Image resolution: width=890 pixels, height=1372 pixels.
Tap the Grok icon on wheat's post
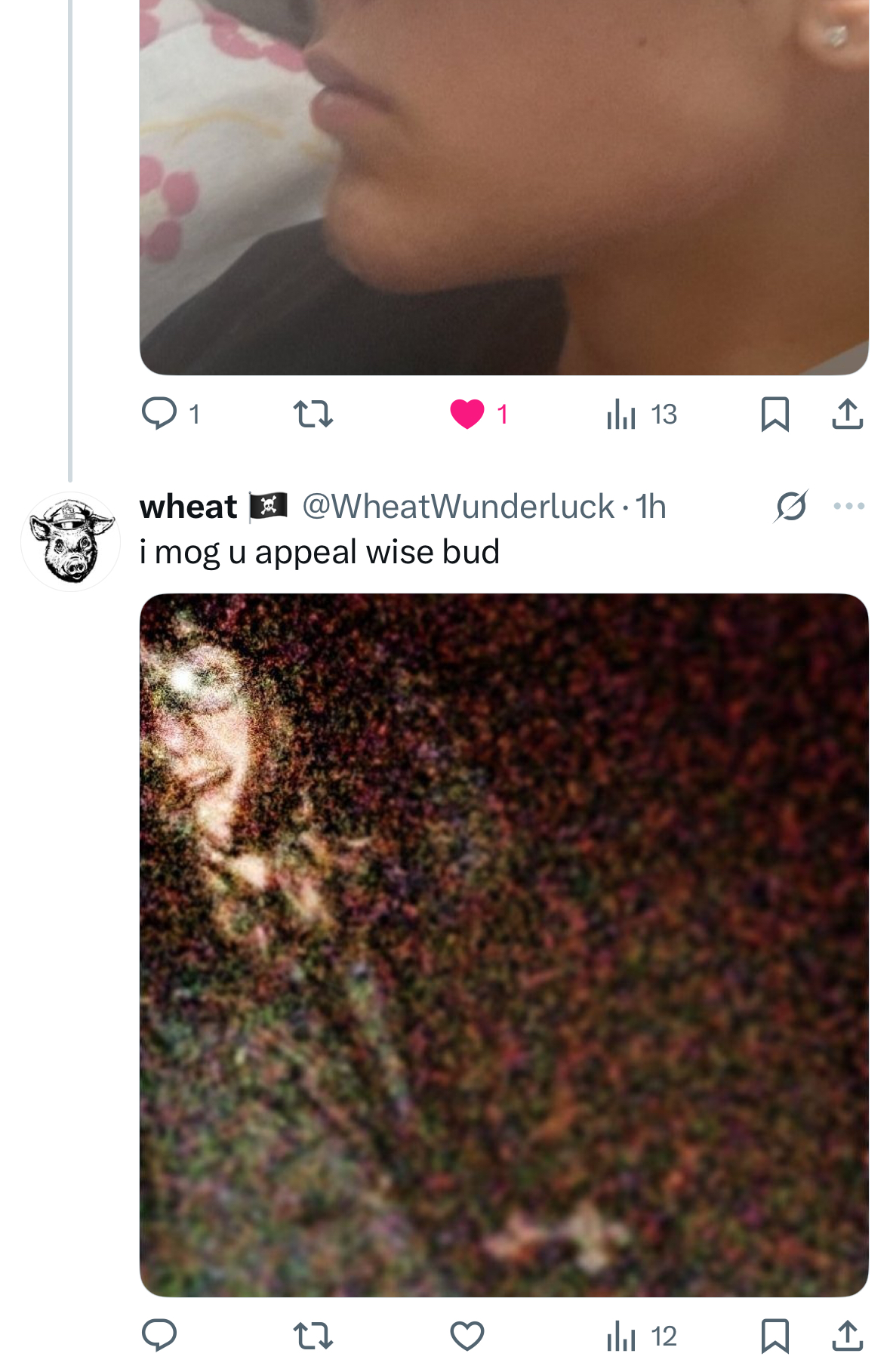pyautogui.click(x=790, y=507)
